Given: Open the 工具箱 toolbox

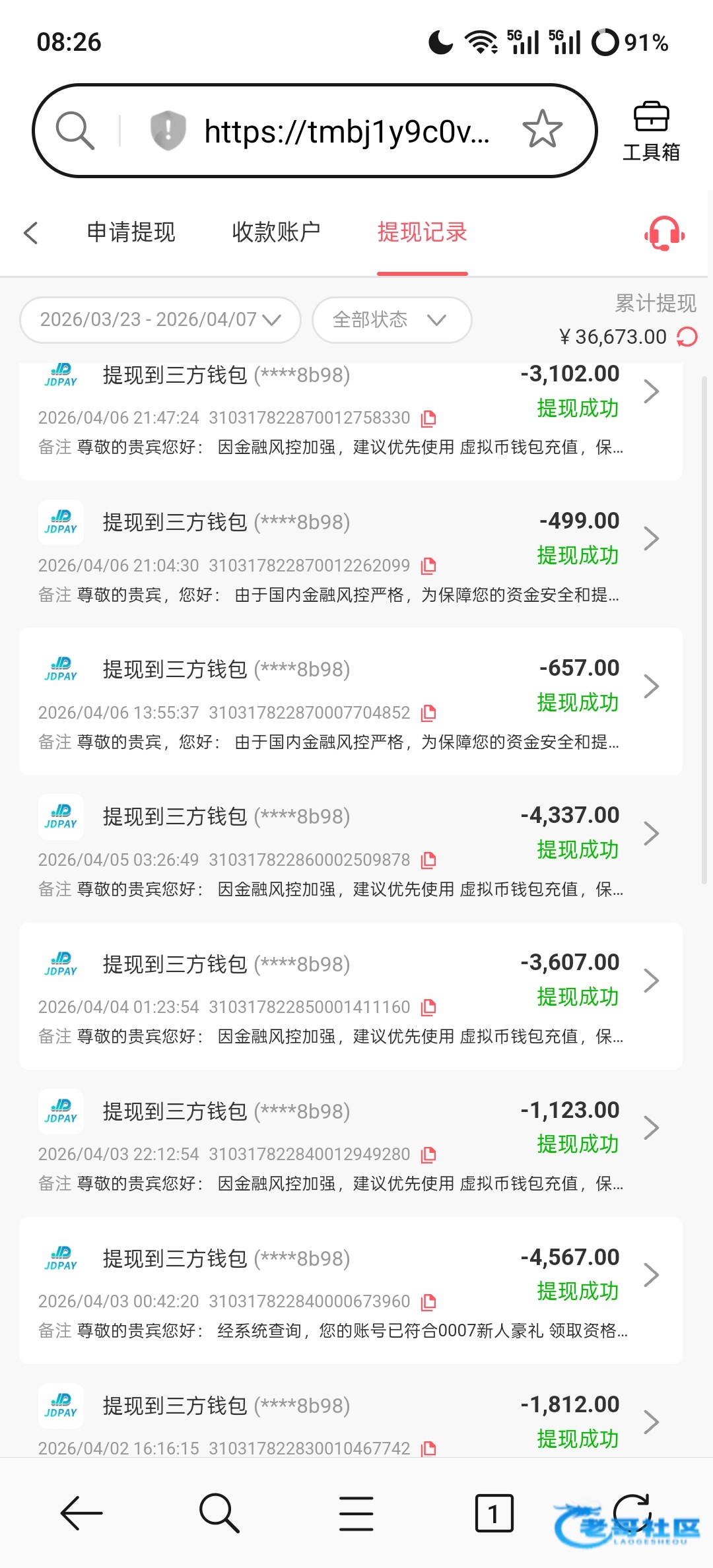Looking at the screenshot, I should (651, 131).
